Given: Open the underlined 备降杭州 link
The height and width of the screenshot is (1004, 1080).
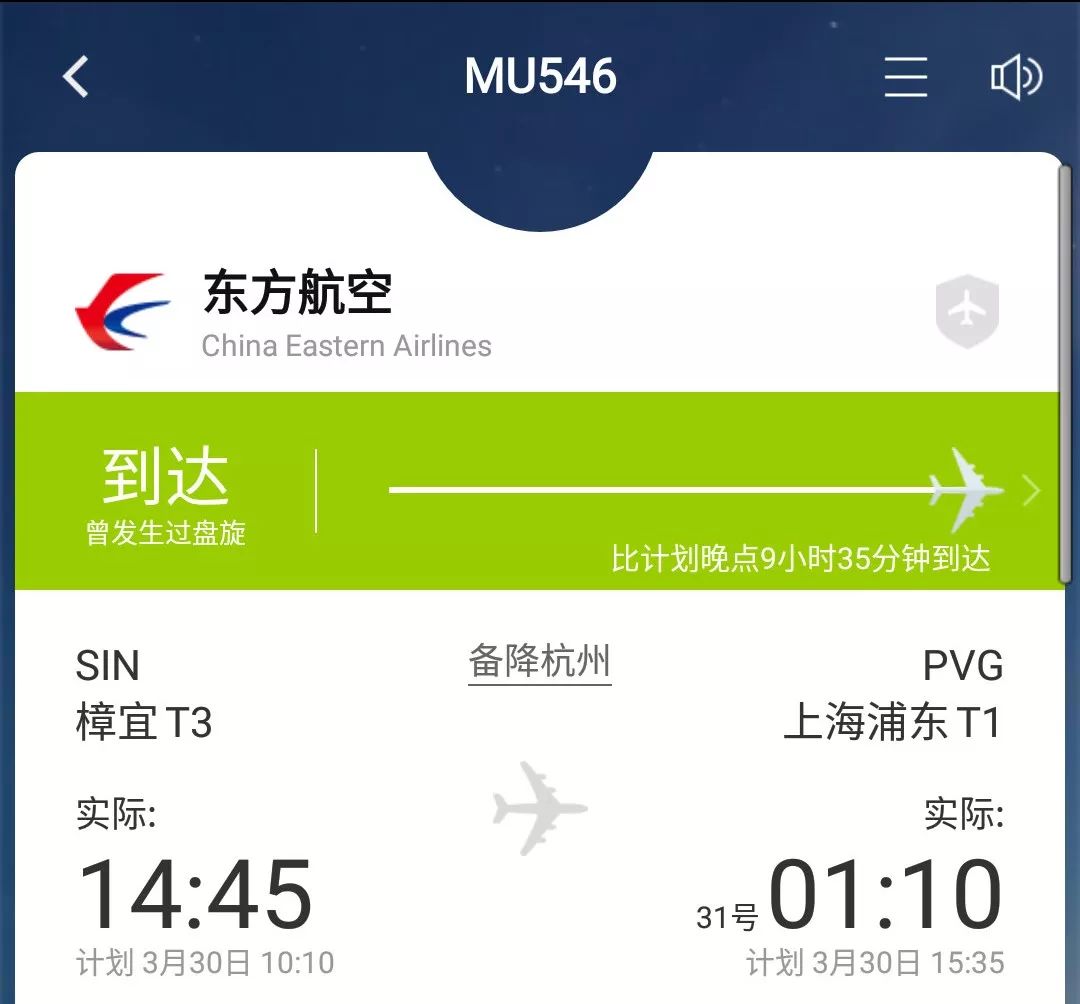Looking at the screenshot, I should pos(540,662).
